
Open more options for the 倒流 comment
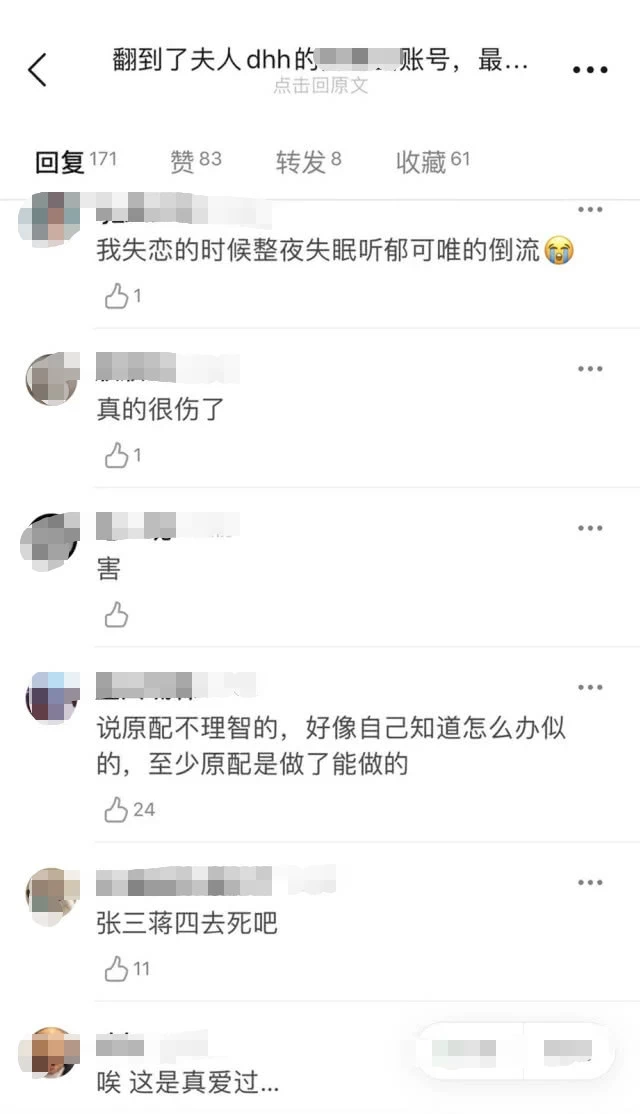[590, 210]
